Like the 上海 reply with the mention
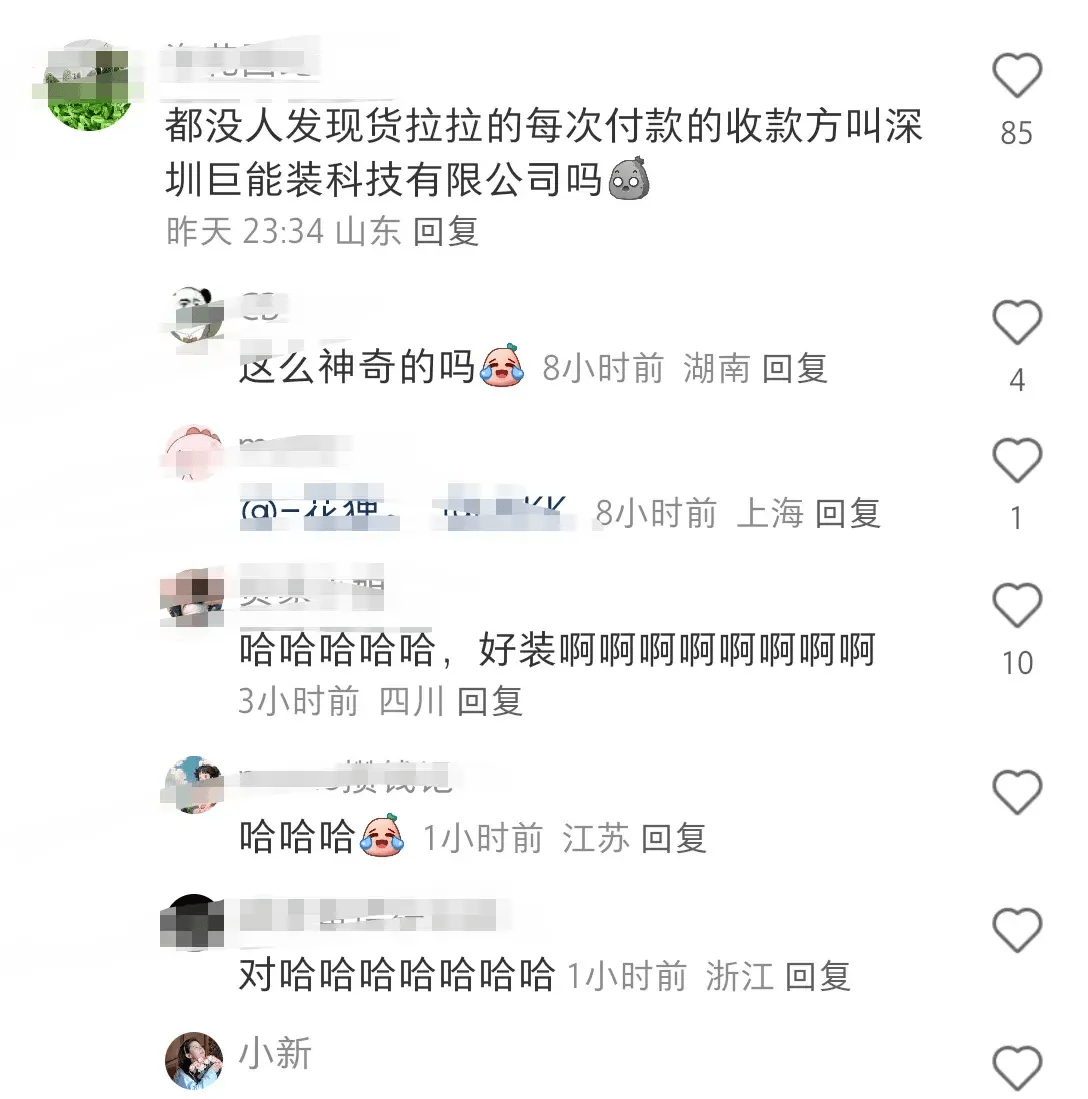 [x=1016, y=462]
